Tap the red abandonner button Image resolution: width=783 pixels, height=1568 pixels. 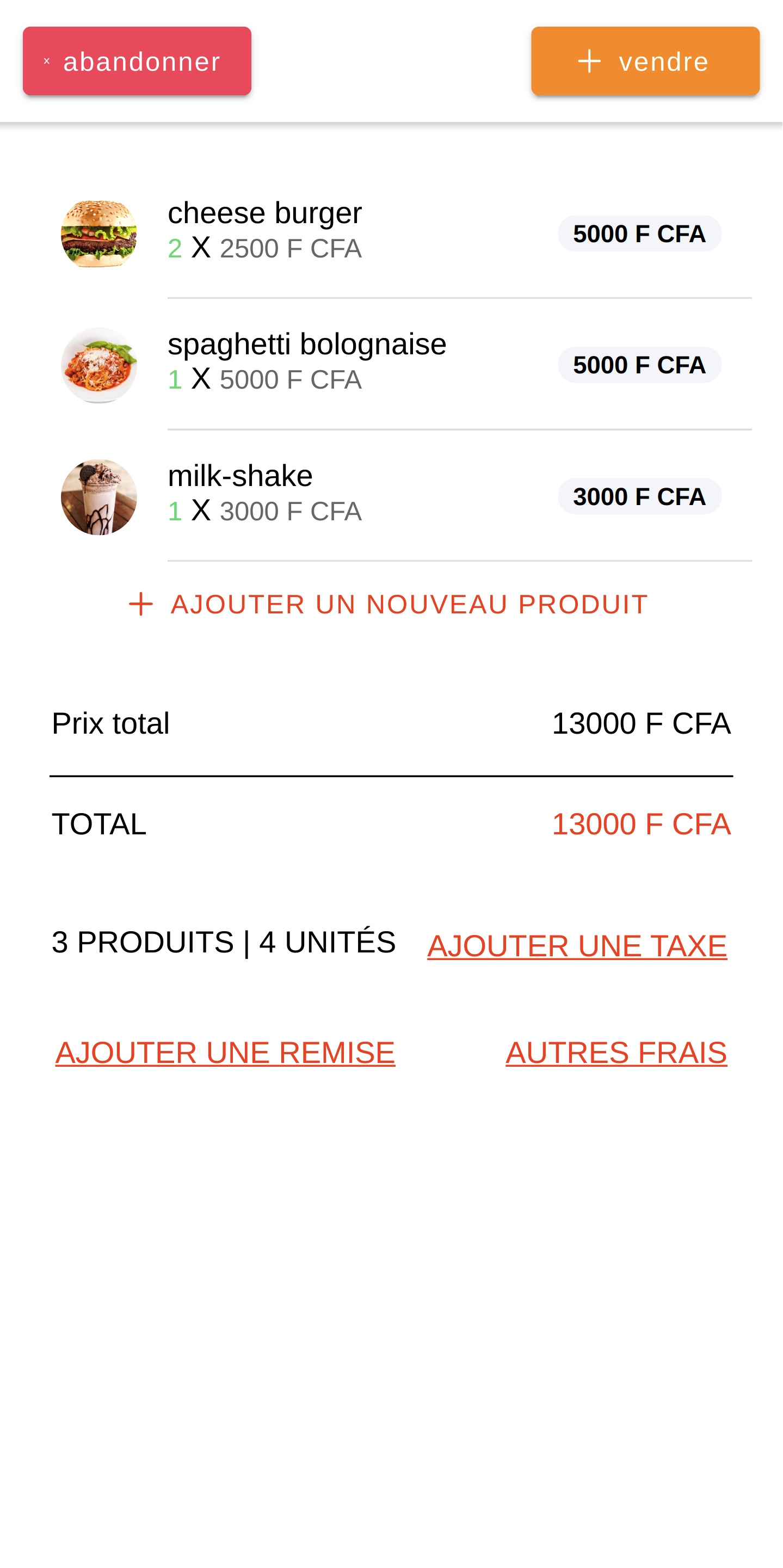point(137,61)
